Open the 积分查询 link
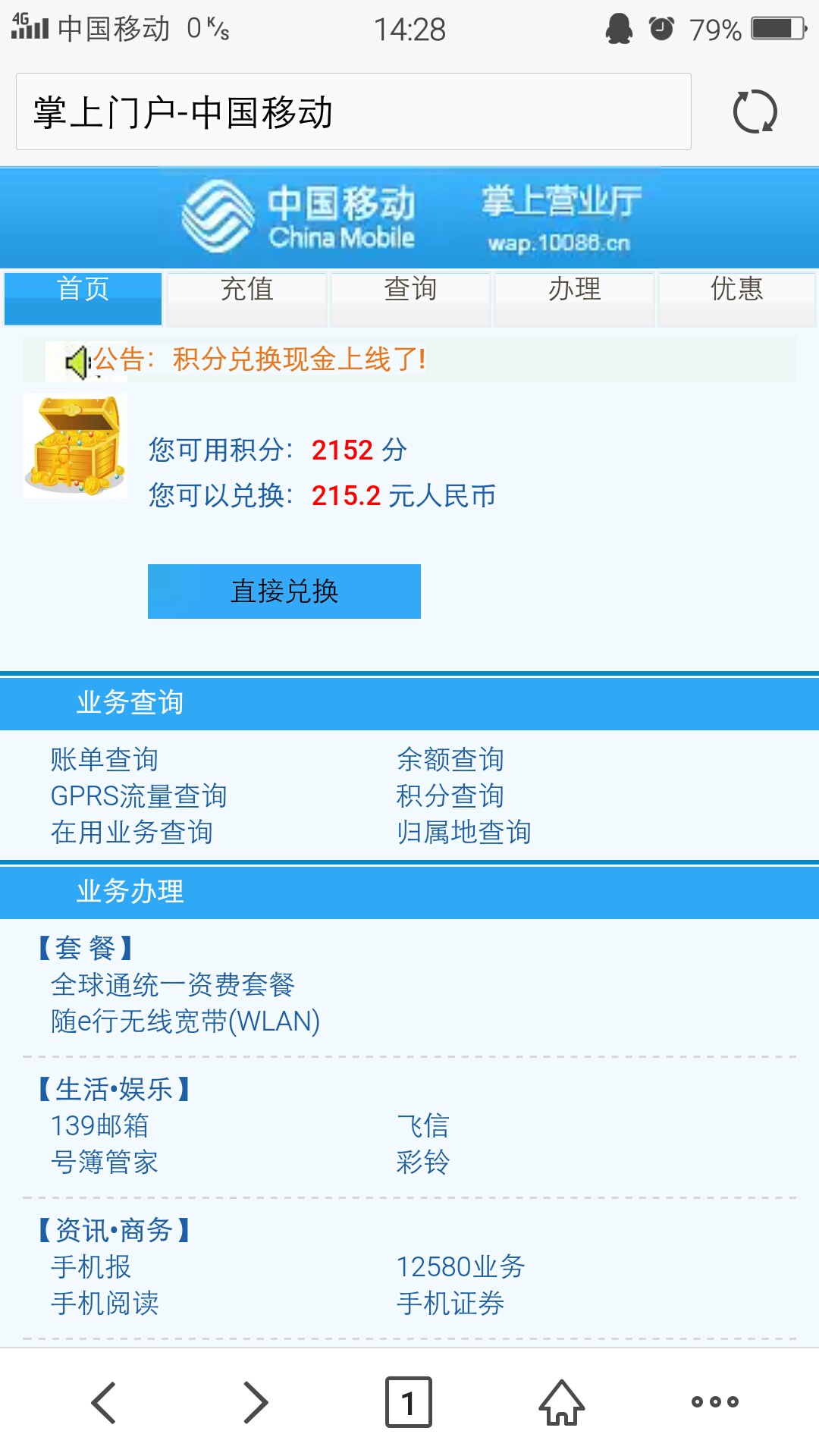This screenshot has width=819, height=1456. coord(450,795)
